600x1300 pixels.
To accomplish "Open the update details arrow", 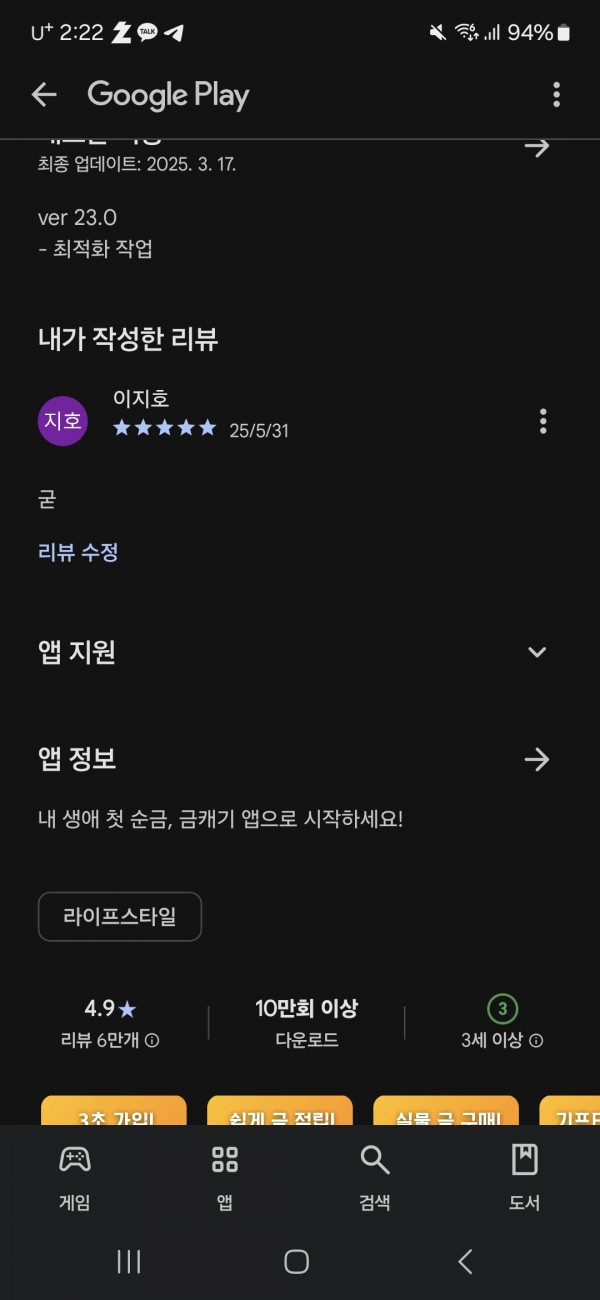I will point(537,147).
